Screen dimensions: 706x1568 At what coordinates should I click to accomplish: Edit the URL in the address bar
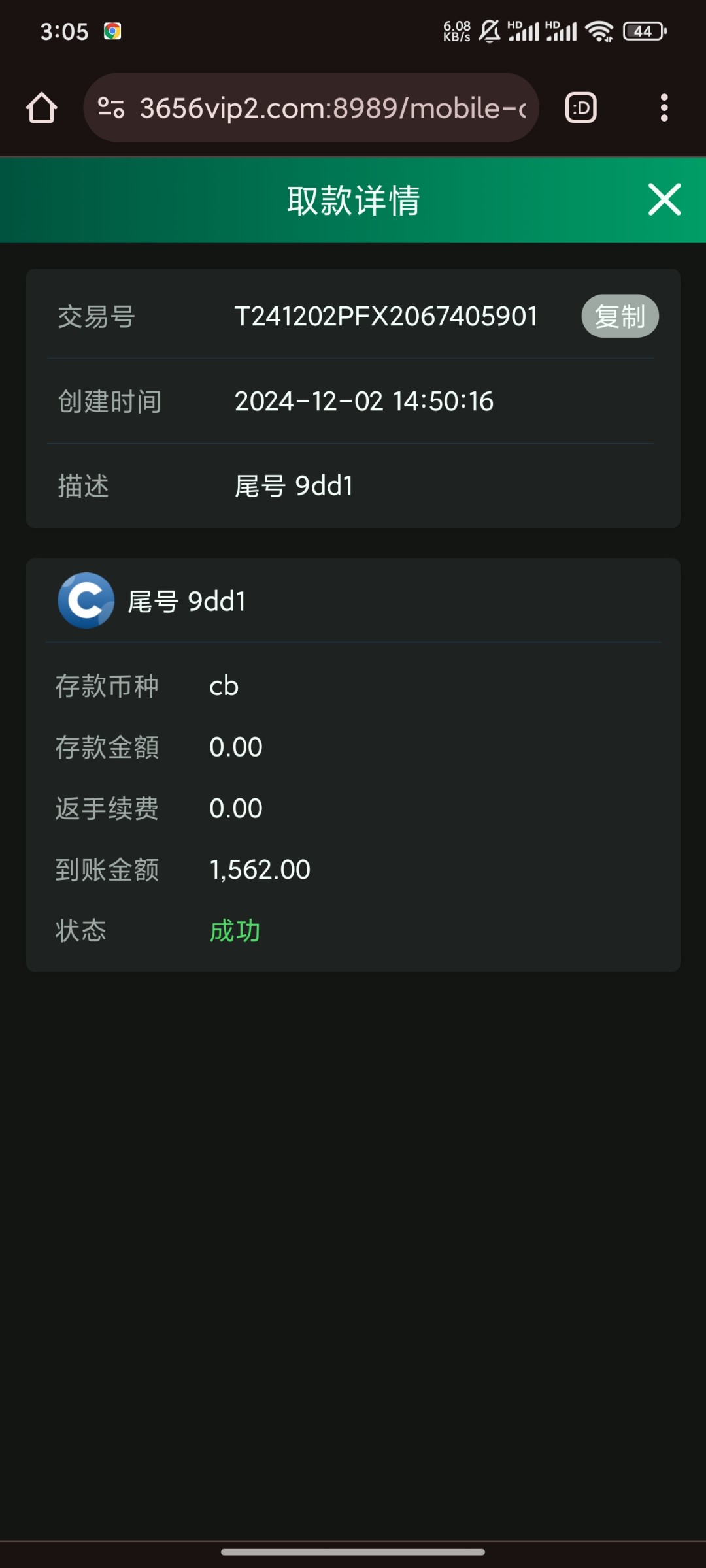[x=332, y=108]
